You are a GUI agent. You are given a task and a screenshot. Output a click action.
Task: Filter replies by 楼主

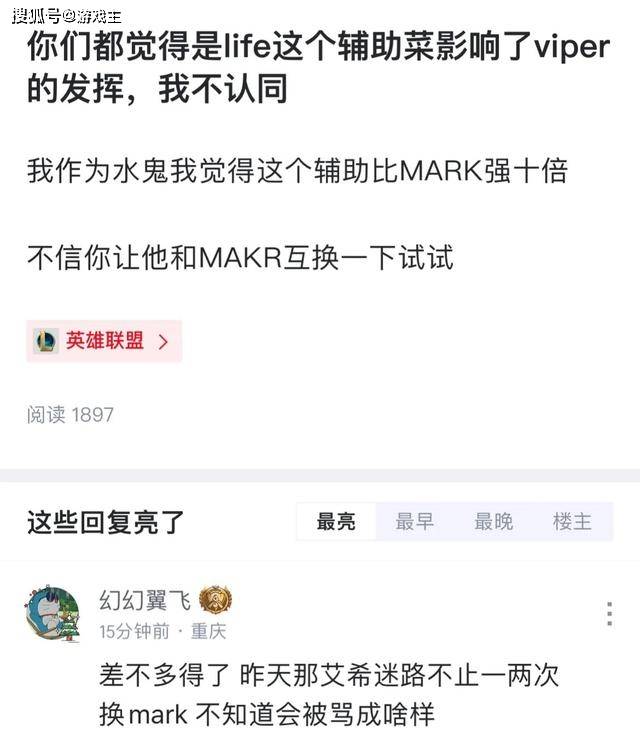coord(572,521)
